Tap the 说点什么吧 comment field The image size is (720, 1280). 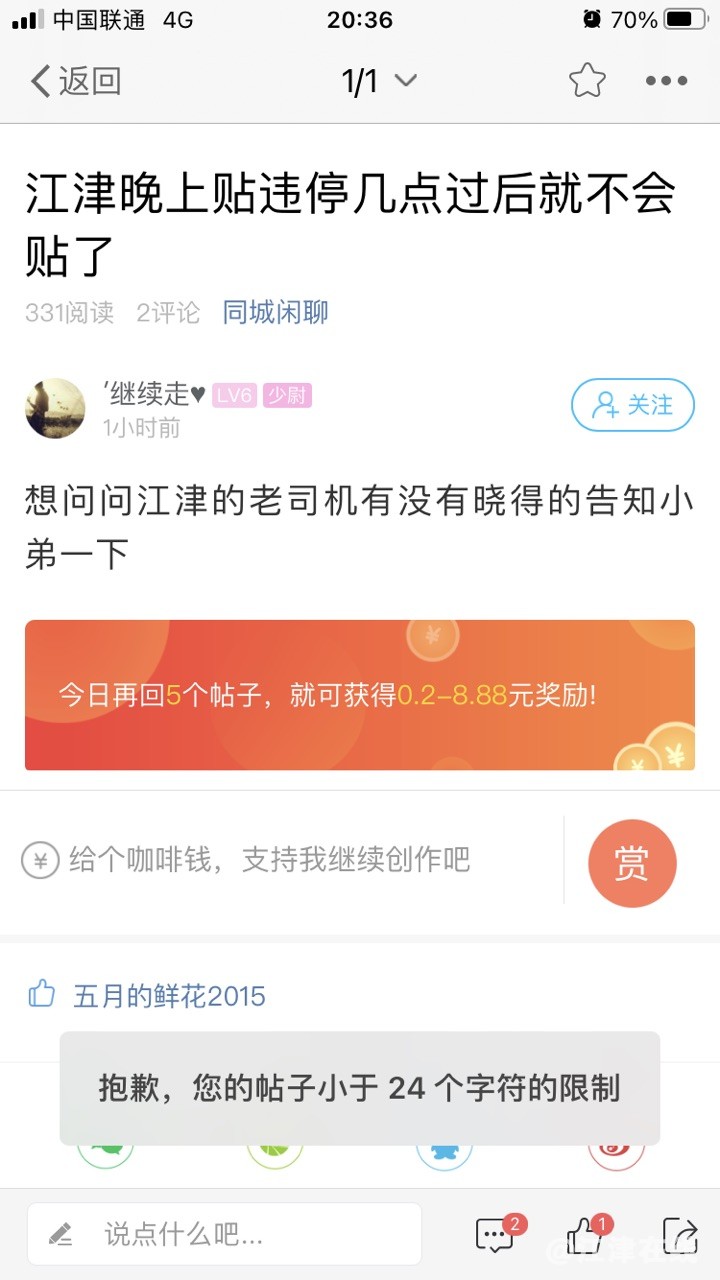point(225,1235)
